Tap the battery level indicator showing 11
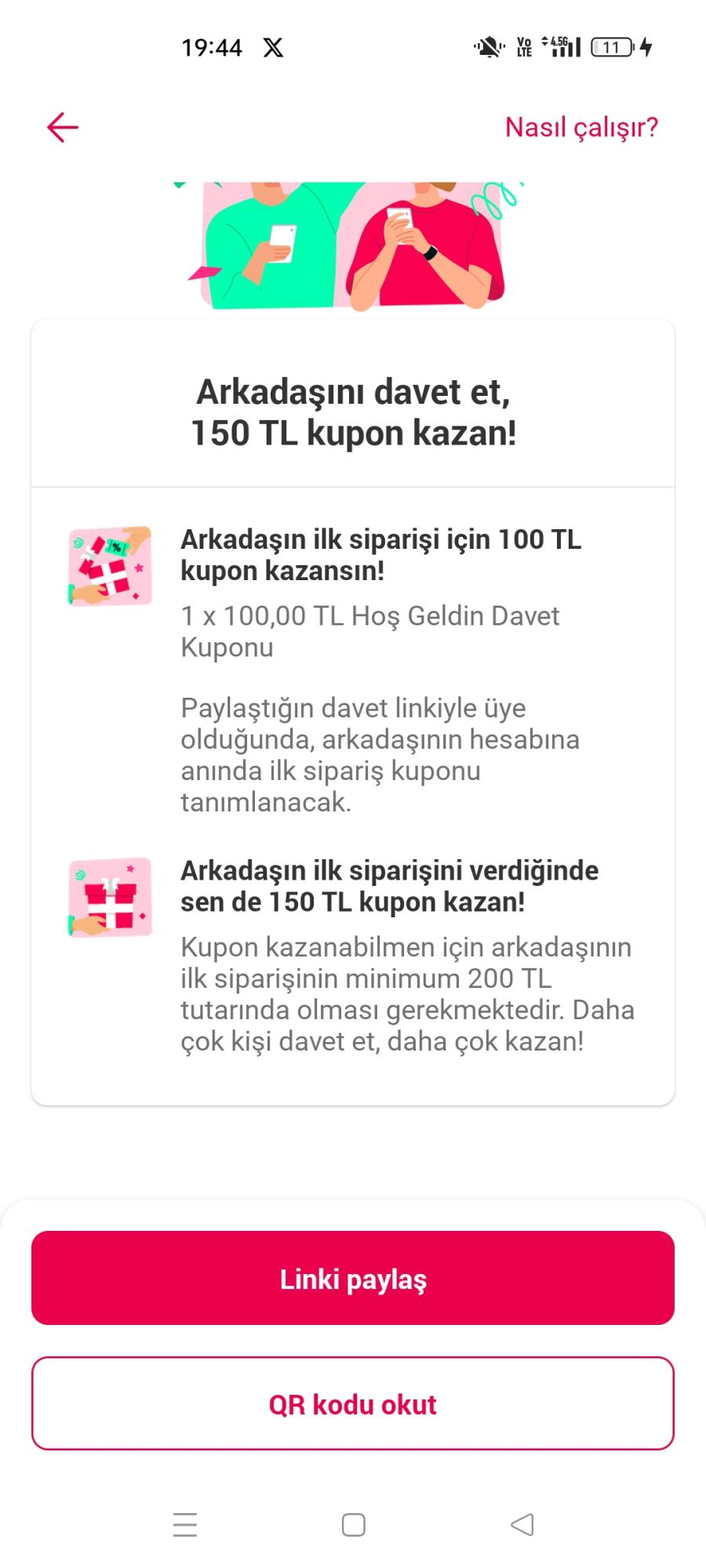 [x=613, y=47]
